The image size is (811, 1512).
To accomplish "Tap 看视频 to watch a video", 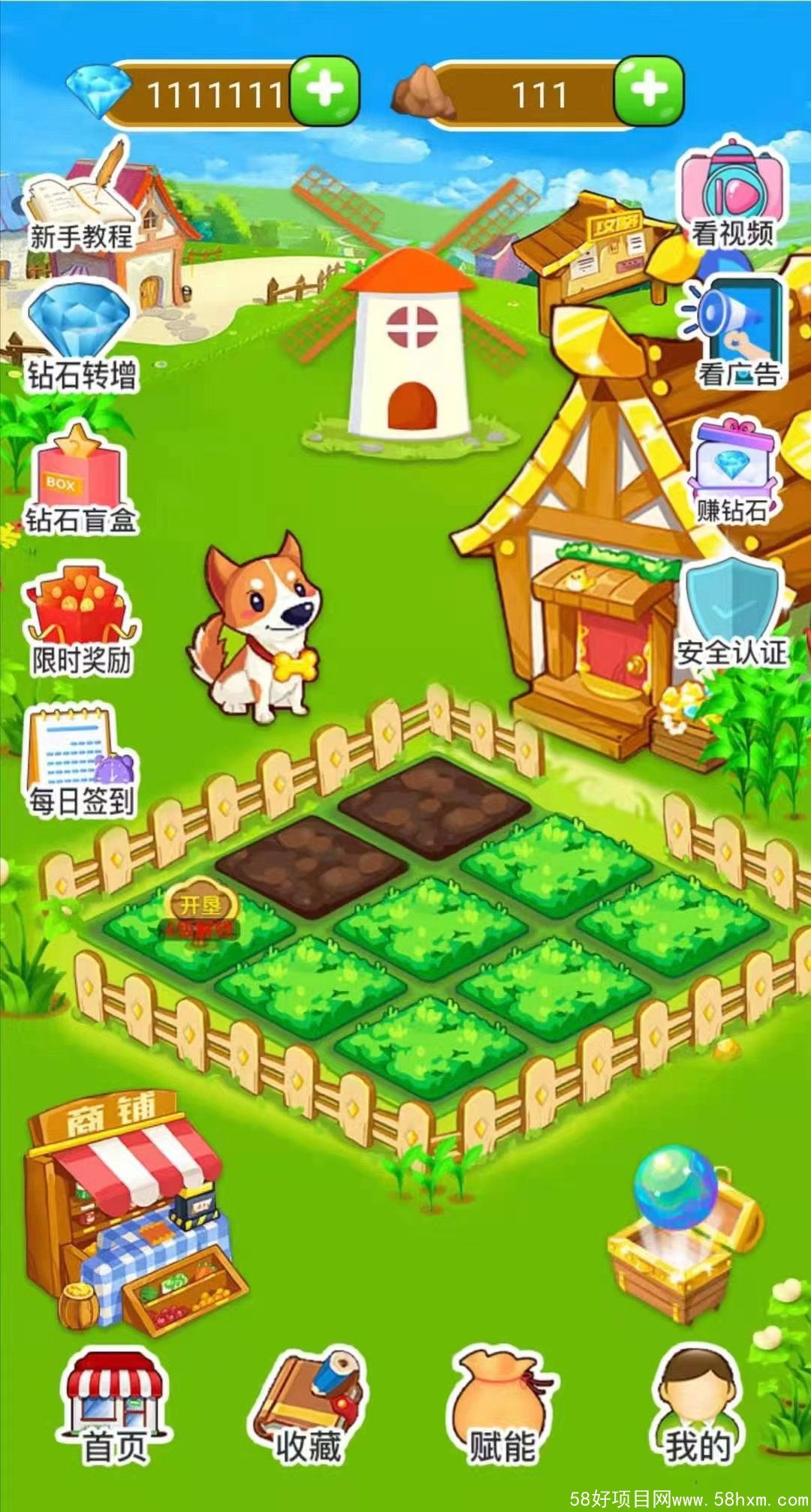I will click(x=733, y=194).
